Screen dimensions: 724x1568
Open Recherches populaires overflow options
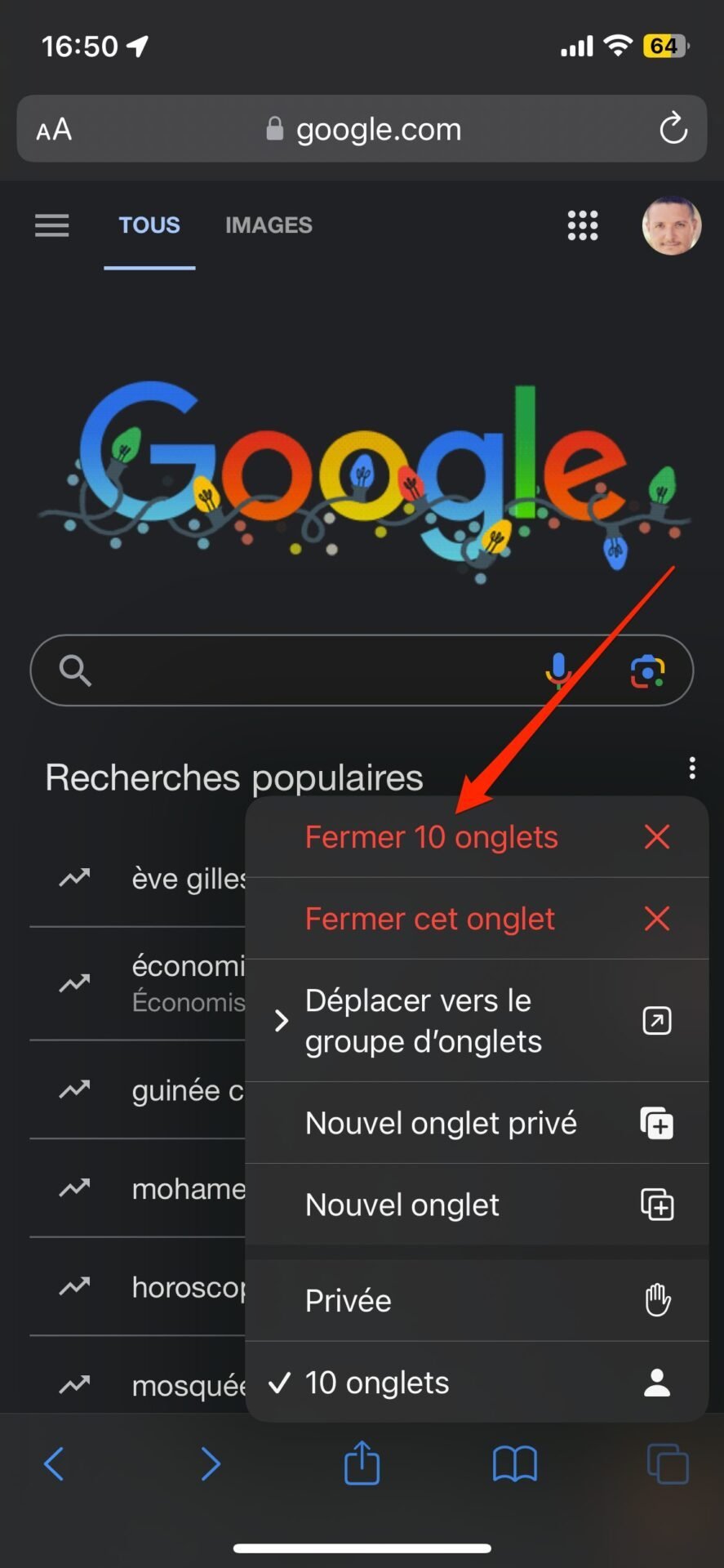coord(692,768)
